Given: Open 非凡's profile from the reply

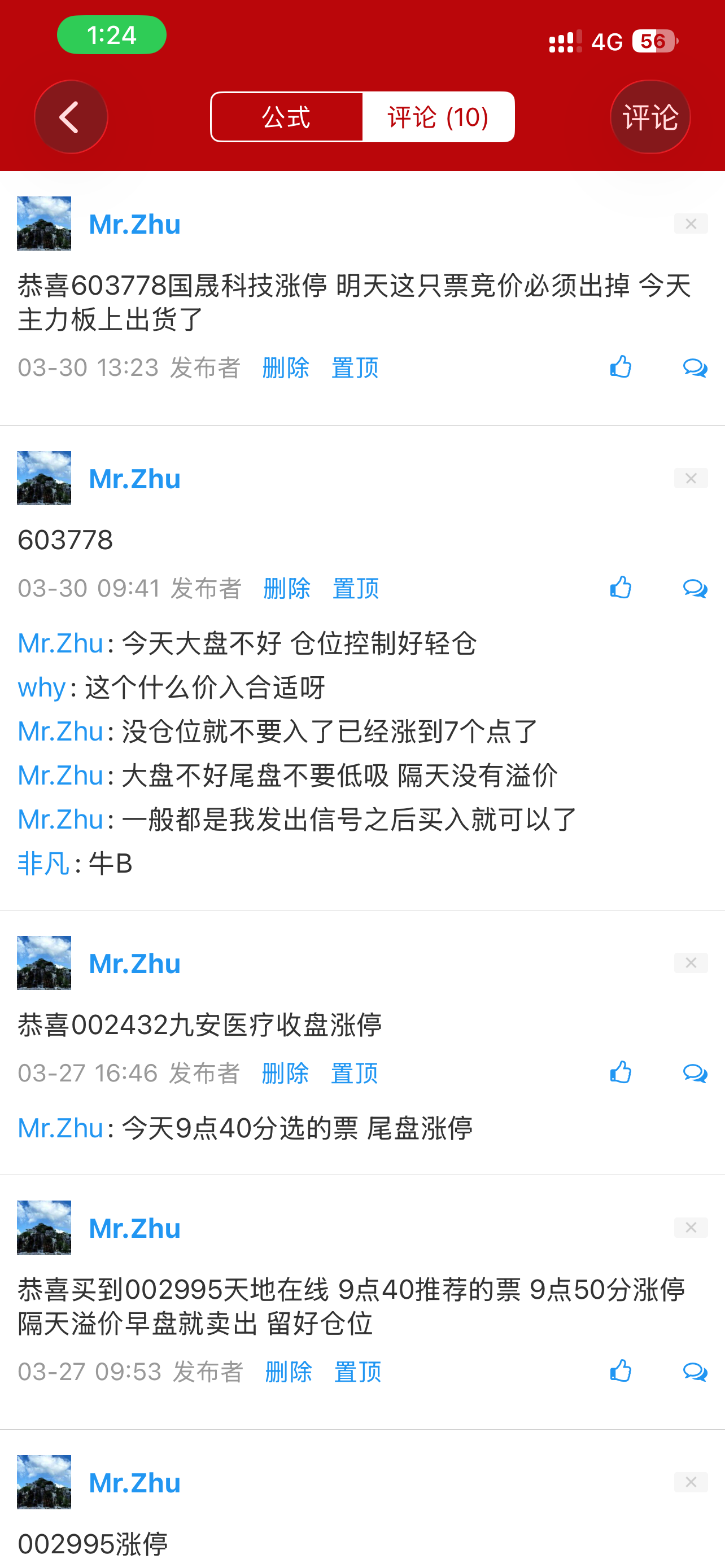Looking at the screenshot, I should [x=43, y=863].
